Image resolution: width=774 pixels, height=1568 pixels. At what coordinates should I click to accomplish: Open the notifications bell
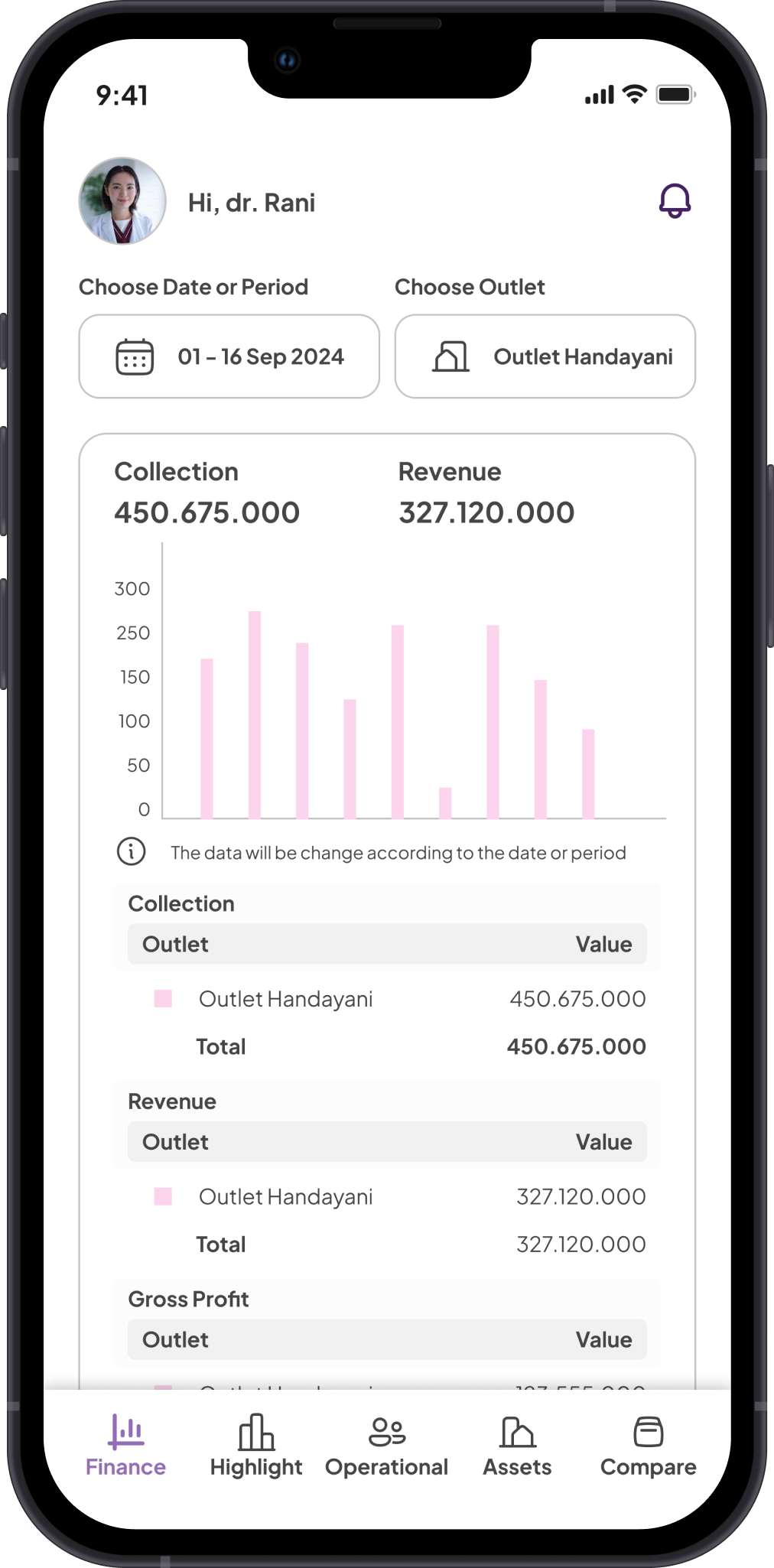(675, 201)
